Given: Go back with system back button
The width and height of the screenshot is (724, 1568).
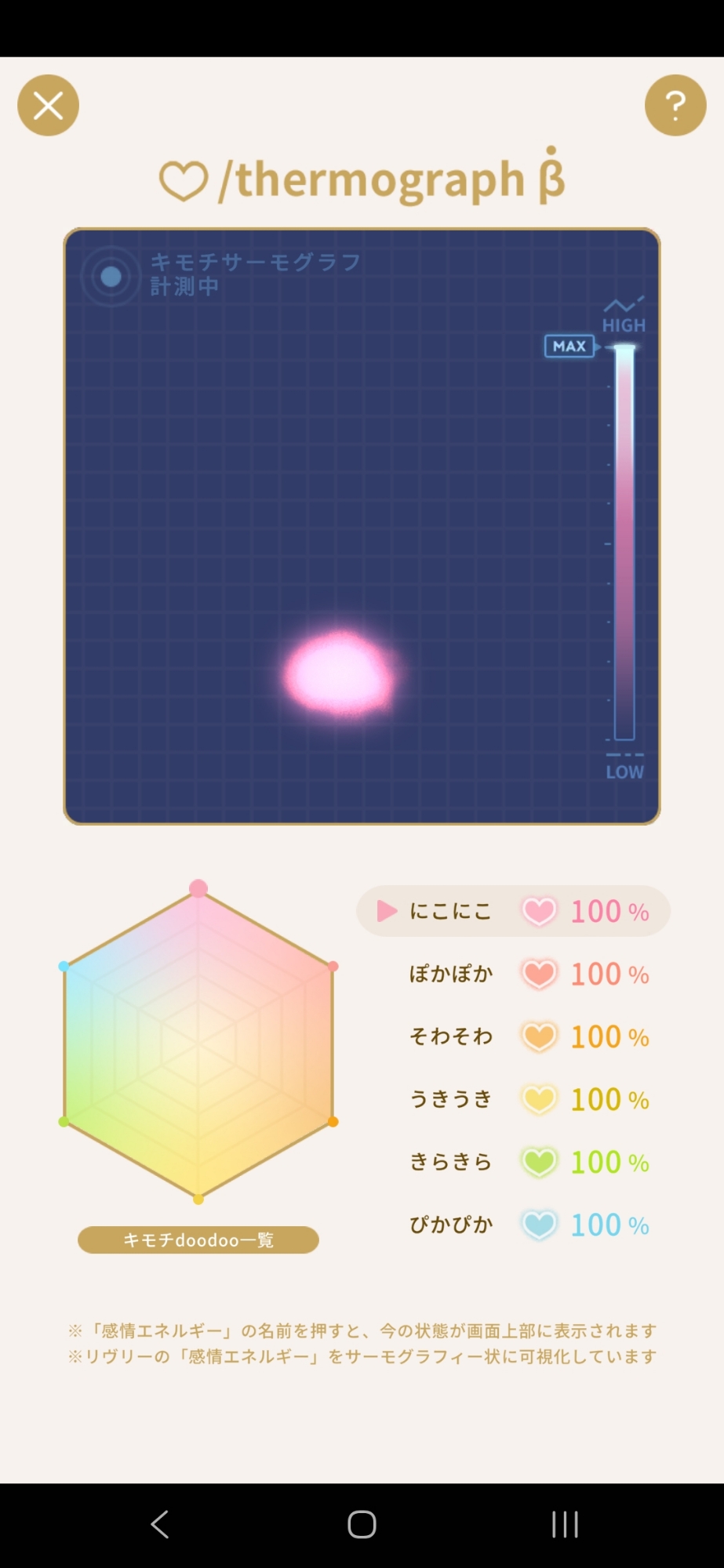Looking at the screenshot, I should click(160, 1524).
